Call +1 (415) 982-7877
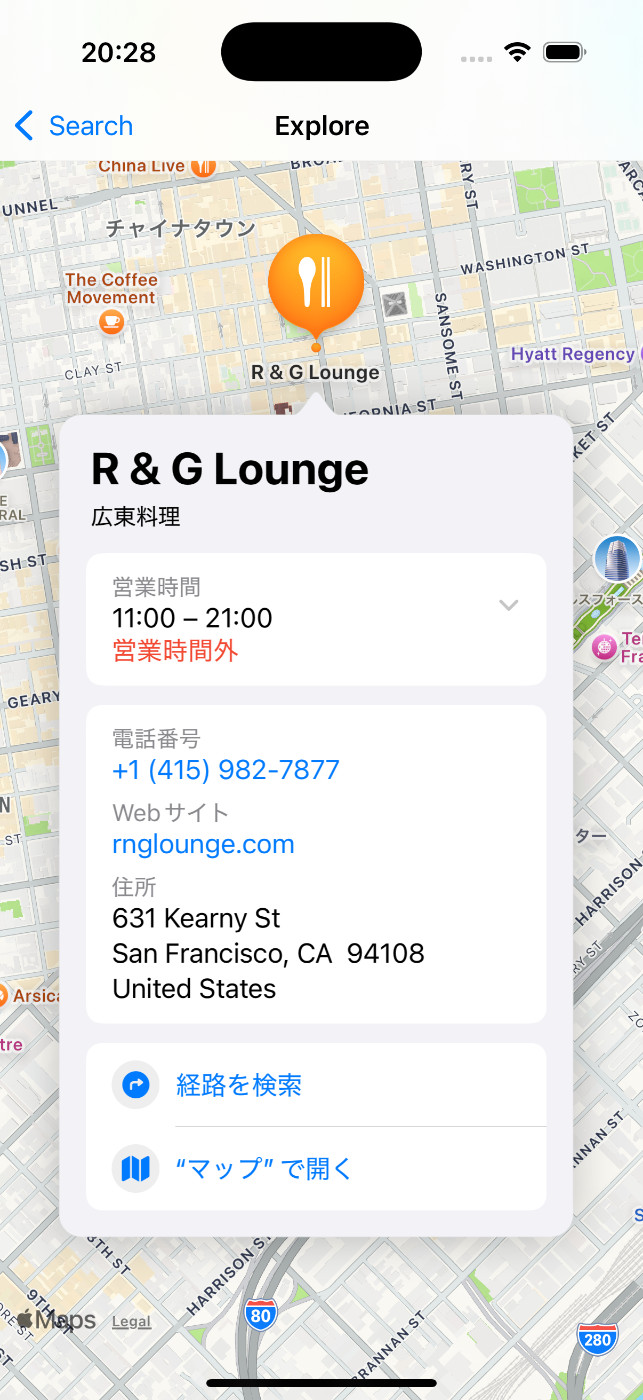The image size is (643, 1400). click(226, 770)
